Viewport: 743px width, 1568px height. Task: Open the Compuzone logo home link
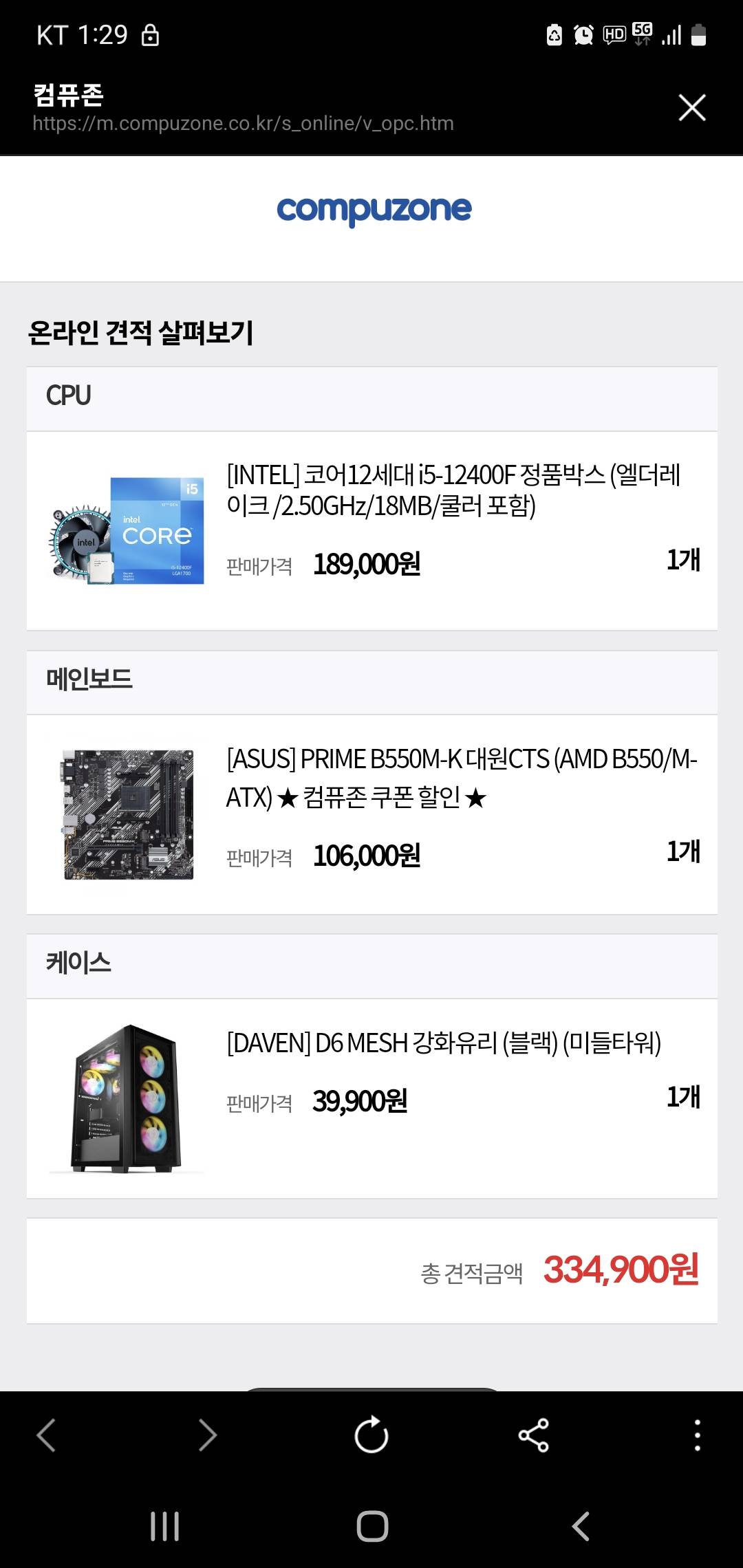[x=374, y=210]
